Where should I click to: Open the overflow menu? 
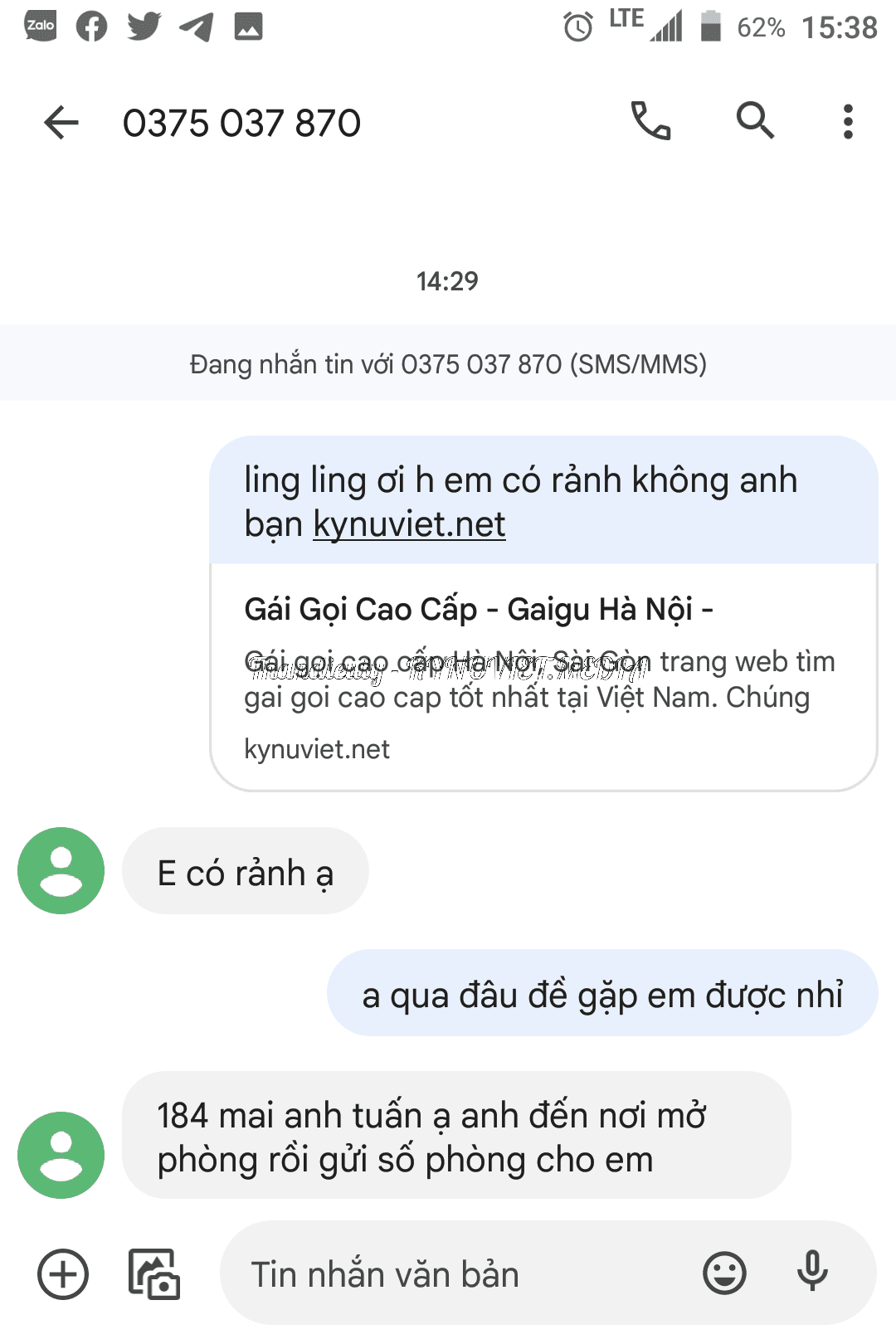[847, 122]
